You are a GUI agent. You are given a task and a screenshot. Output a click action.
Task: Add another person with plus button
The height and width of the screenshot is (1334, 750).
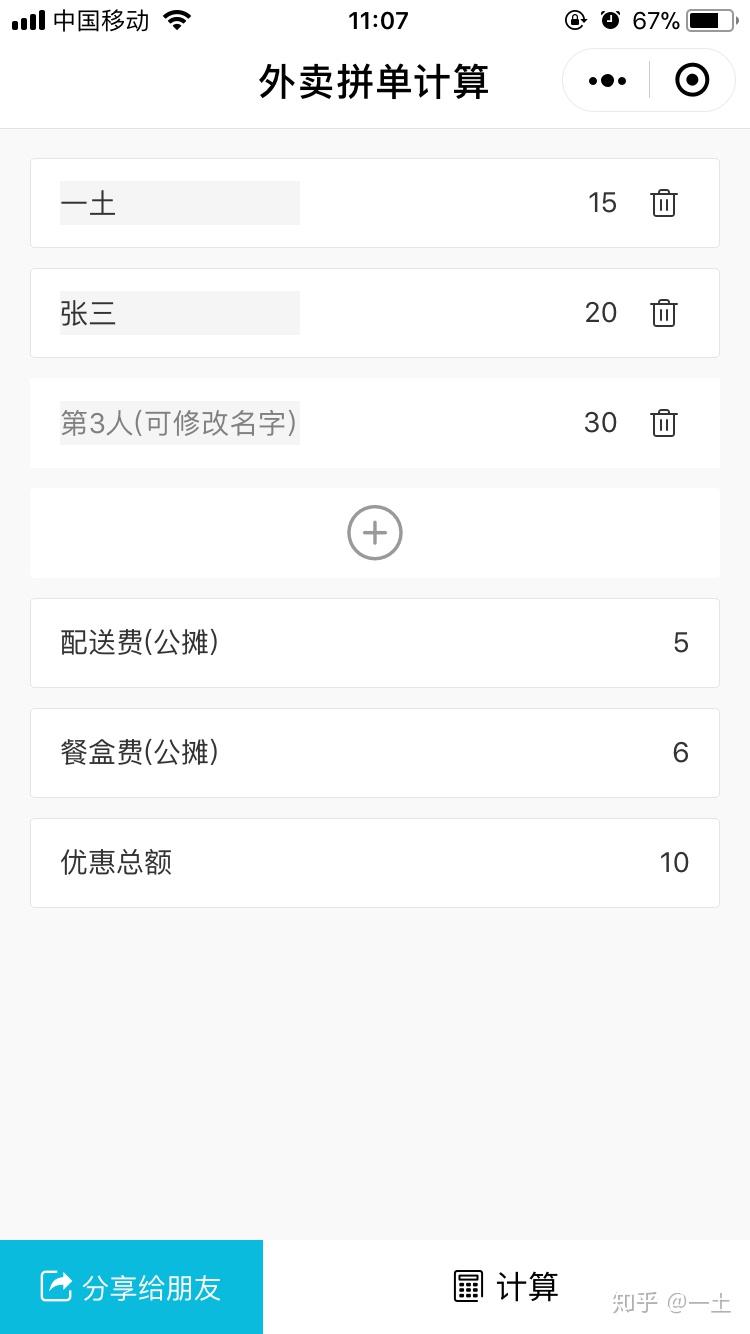[x=375, y=533]
